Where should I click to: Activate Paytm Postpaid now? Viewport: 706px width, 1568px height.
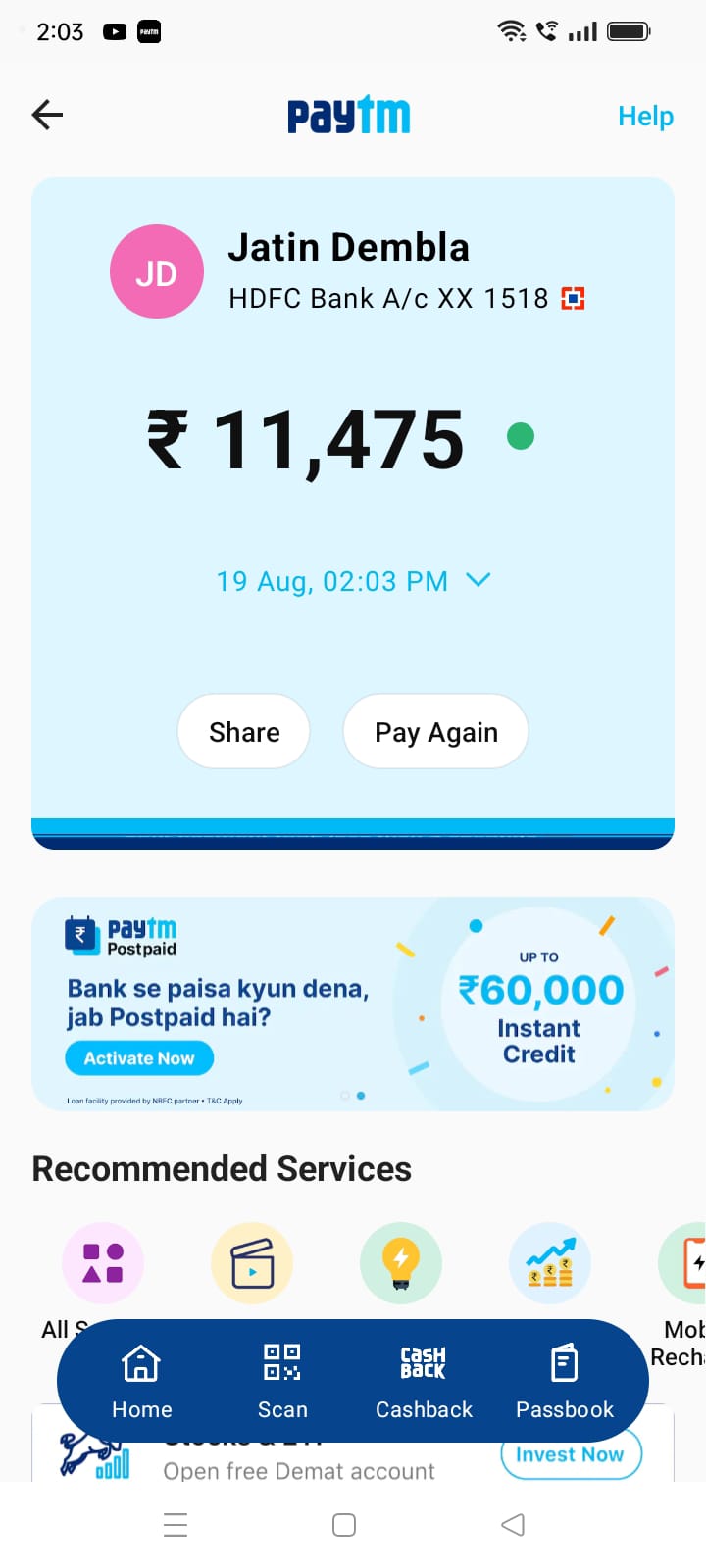point(139,1058)
